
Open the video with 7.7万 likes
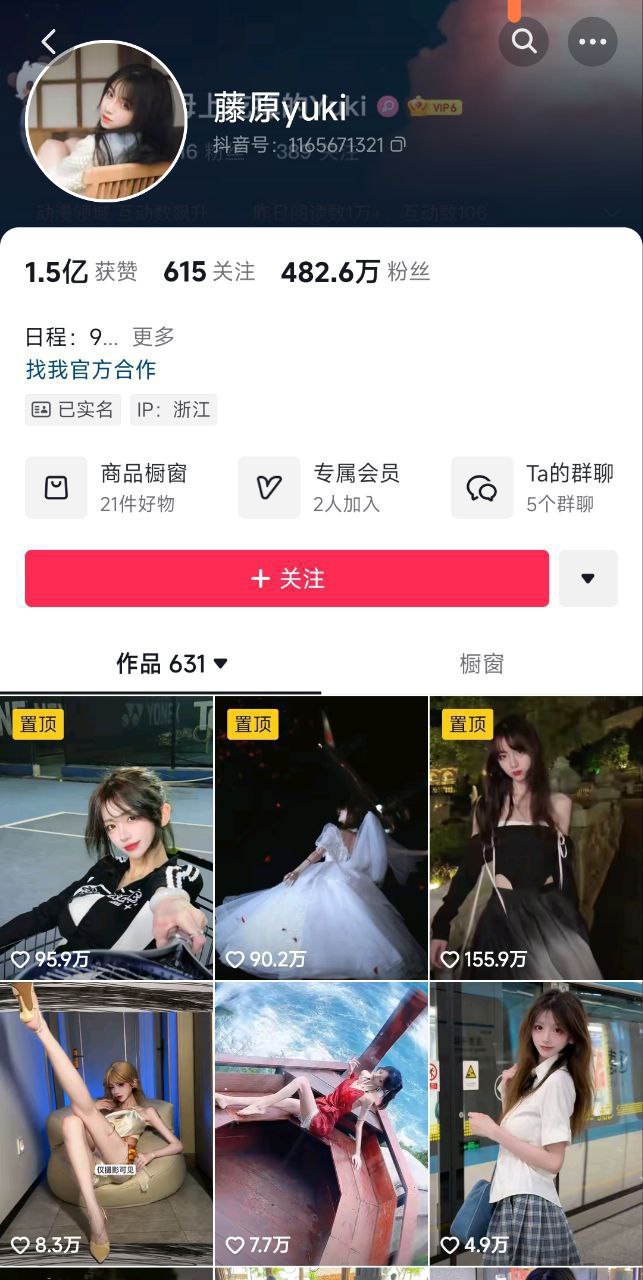[321, 1123]
